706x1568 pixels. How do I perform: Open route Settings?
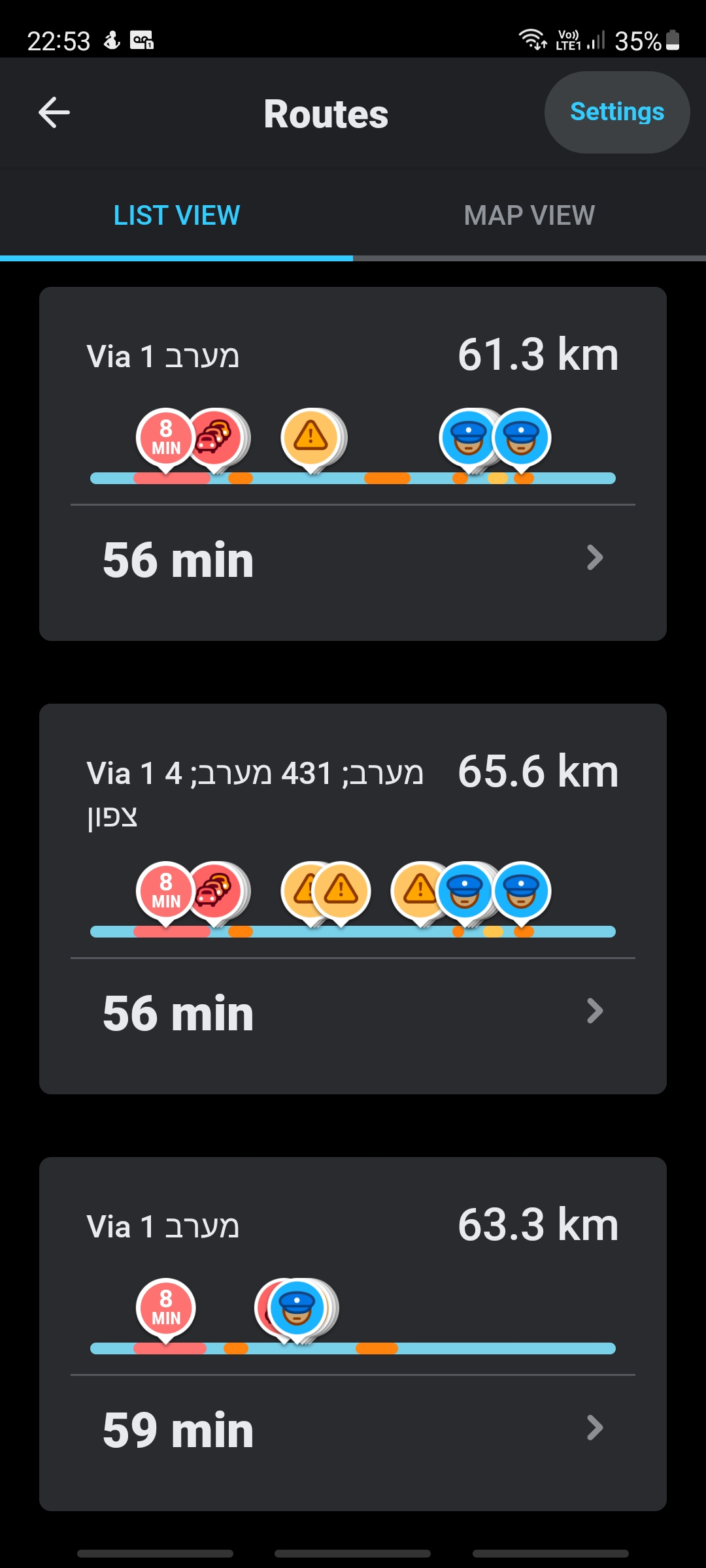point(615,111)
